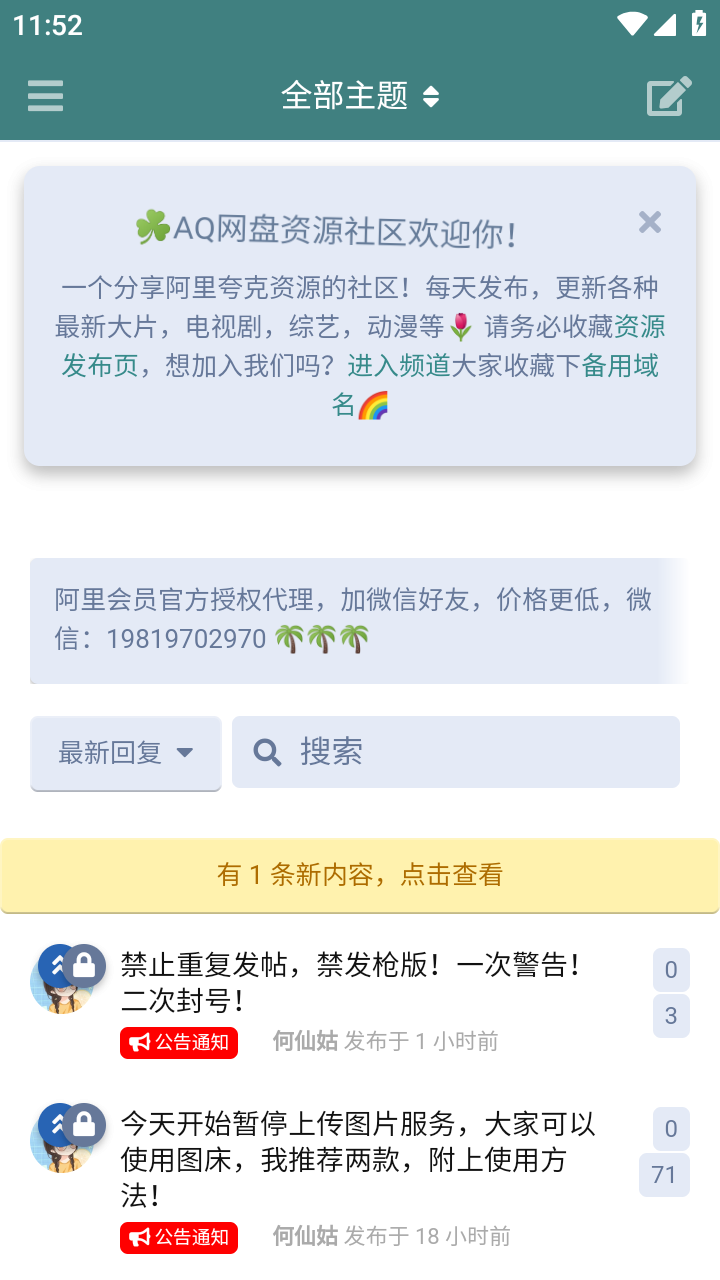Tap the sticky pin icon on first announcement avatar

pyautogui.click(x=55, y=964)
